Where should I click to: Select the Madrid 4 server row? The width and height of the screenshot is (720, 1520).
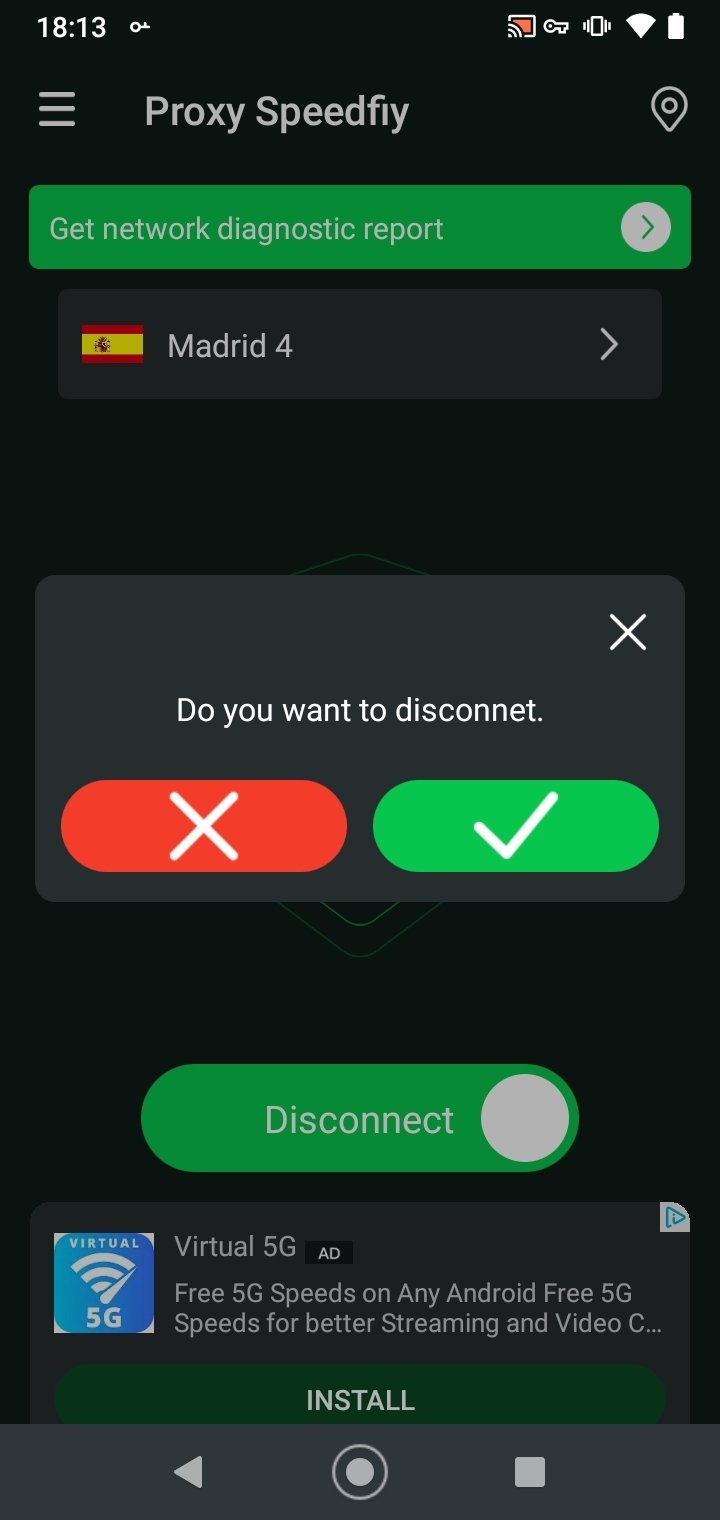(360, 345)
